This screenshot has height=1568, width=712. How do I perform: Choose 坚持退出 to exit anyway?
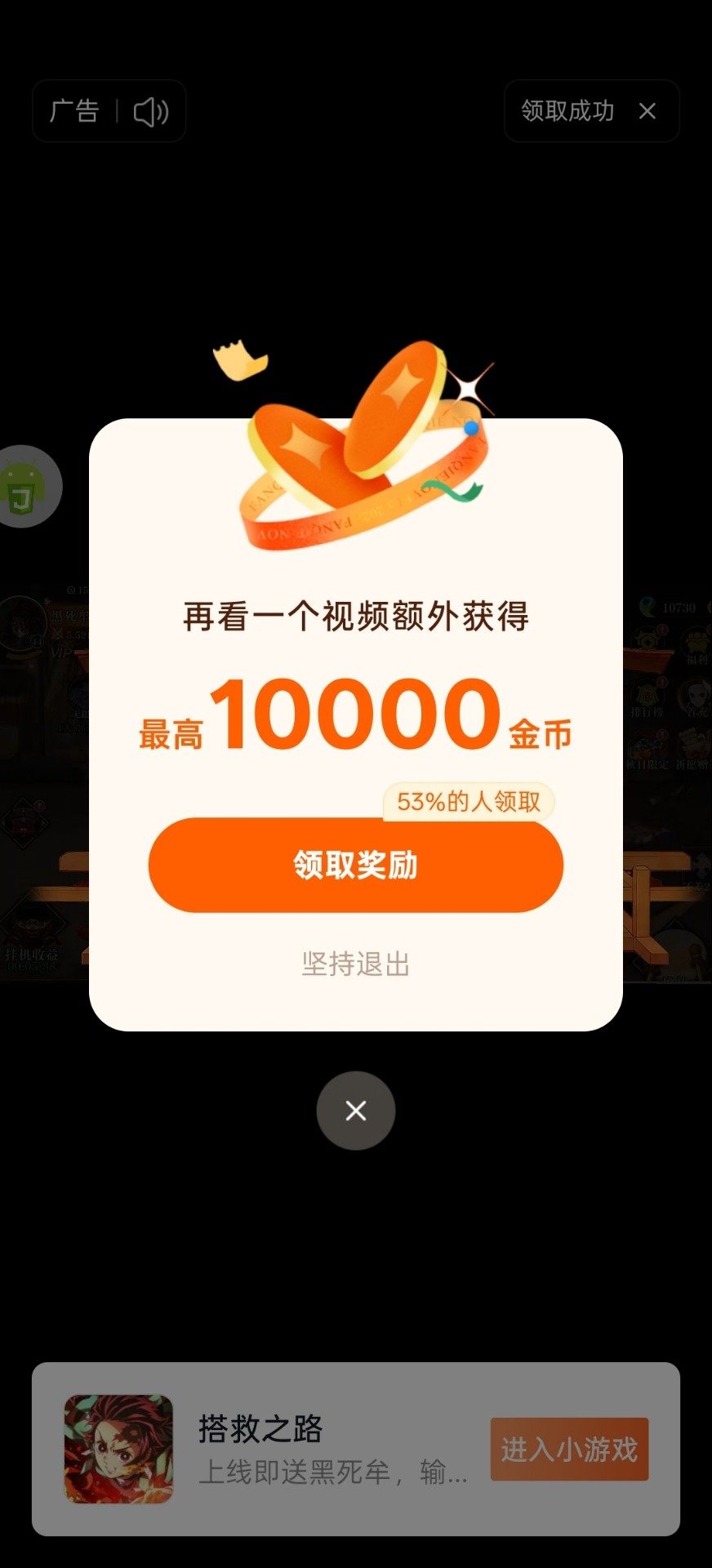[x=355, y=964]
